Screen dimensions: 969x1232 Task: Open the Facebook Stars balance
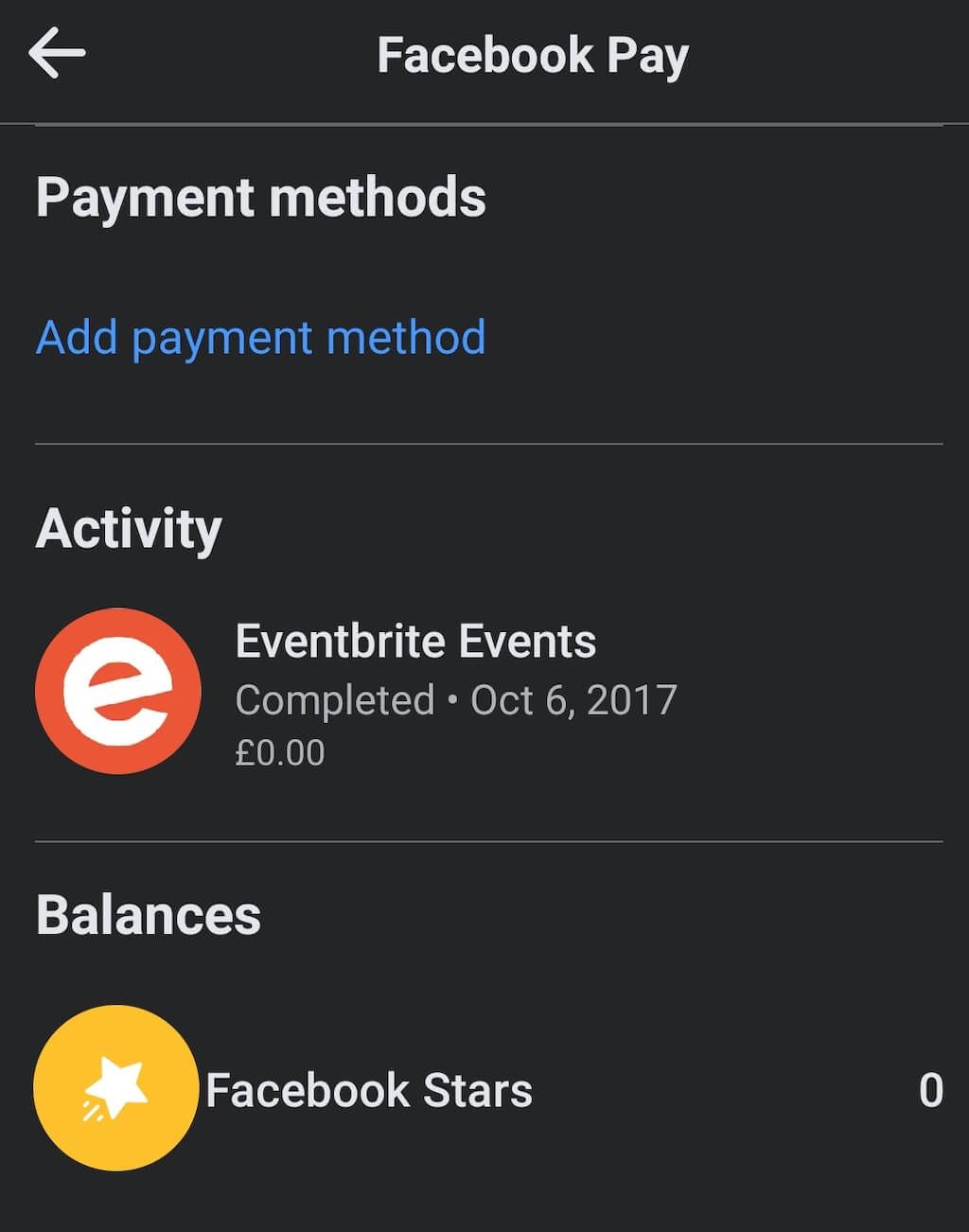369,1090
